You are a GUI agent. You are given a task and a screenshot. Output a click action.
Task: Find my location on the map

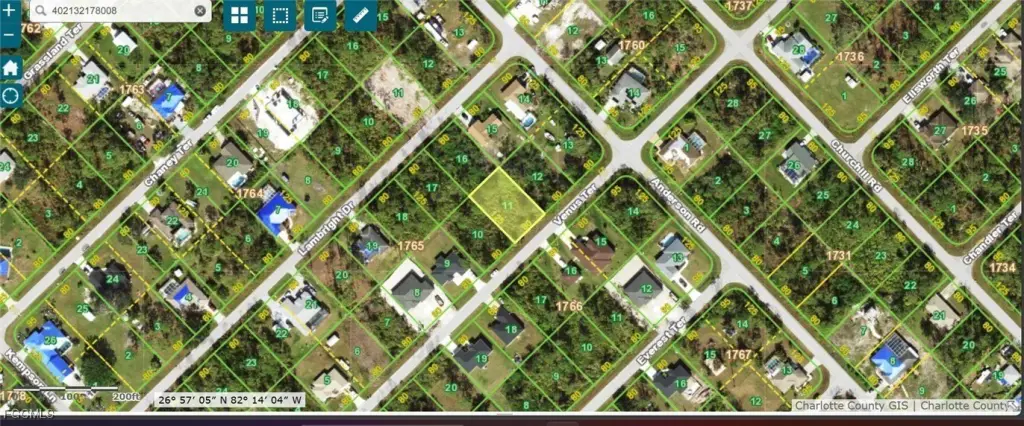(x=10, y=96)
